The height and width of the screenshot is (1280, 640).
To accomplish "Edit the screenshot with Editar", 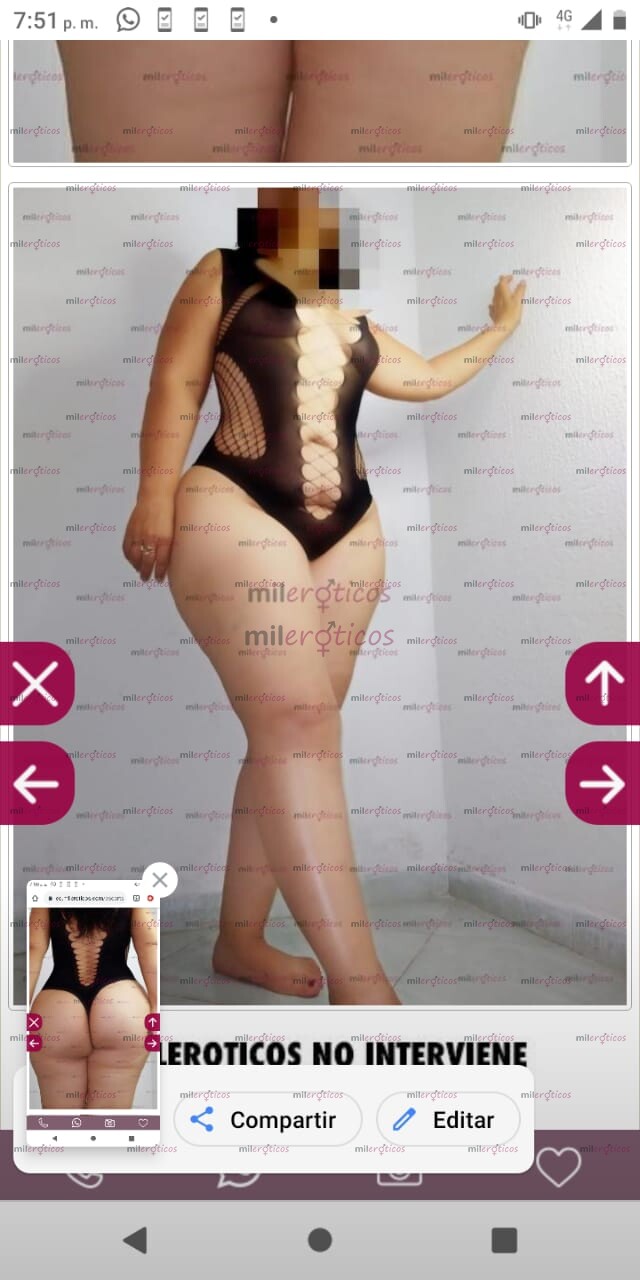I will click(x=448, y=1120).
